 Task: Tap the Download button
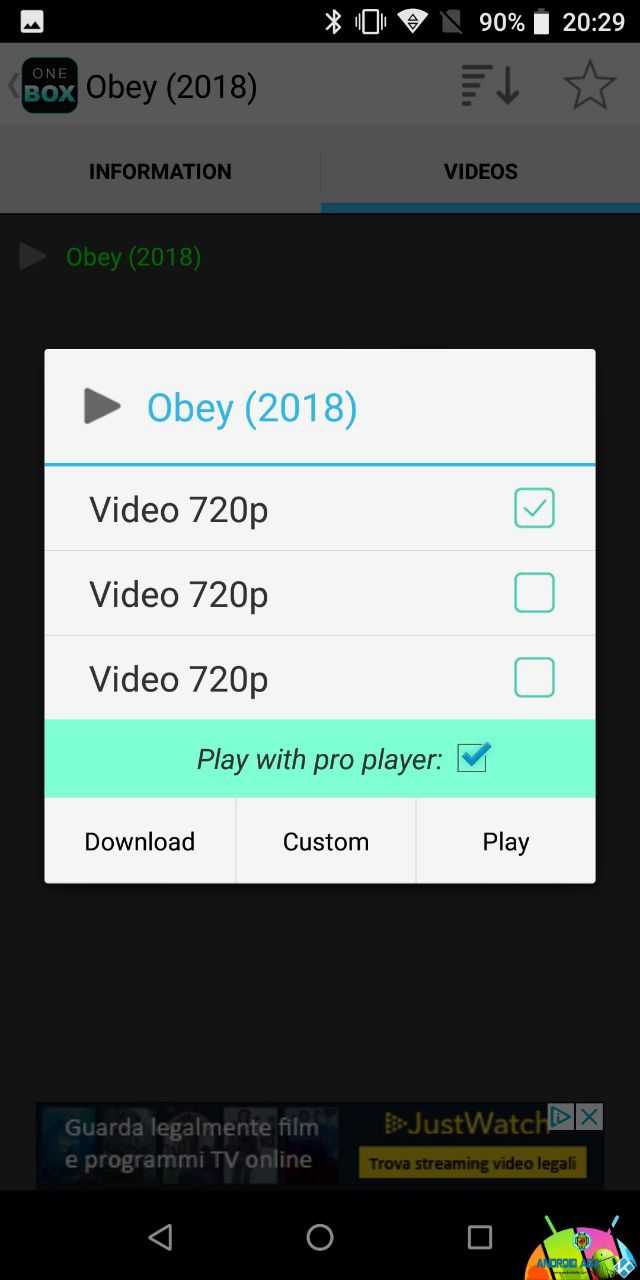[140, 841]
